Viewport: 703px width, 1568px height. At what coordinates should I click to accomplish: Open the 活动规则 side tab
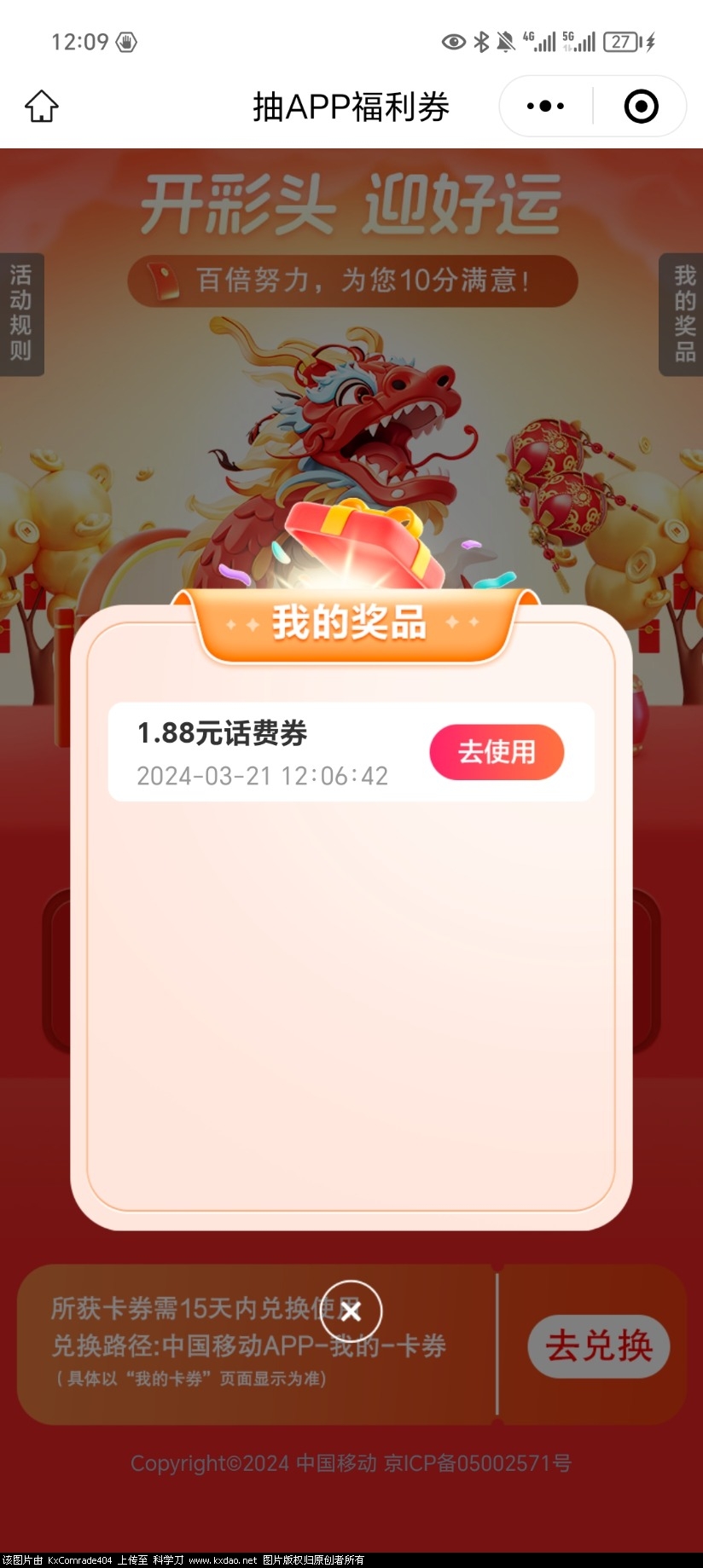[x=21, y=314]
